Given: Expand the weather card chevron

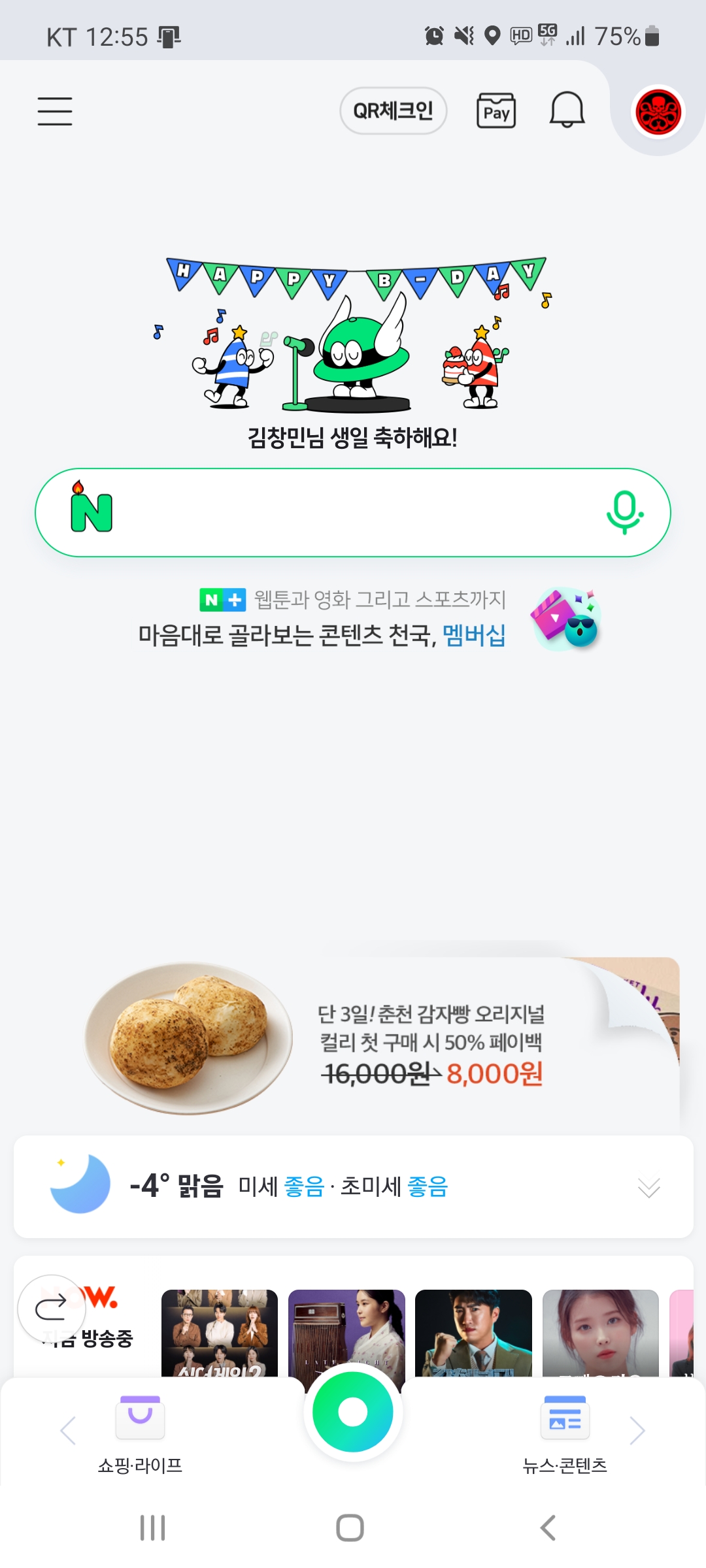Looking at the screenshot, I should (x=649, y=1187).
